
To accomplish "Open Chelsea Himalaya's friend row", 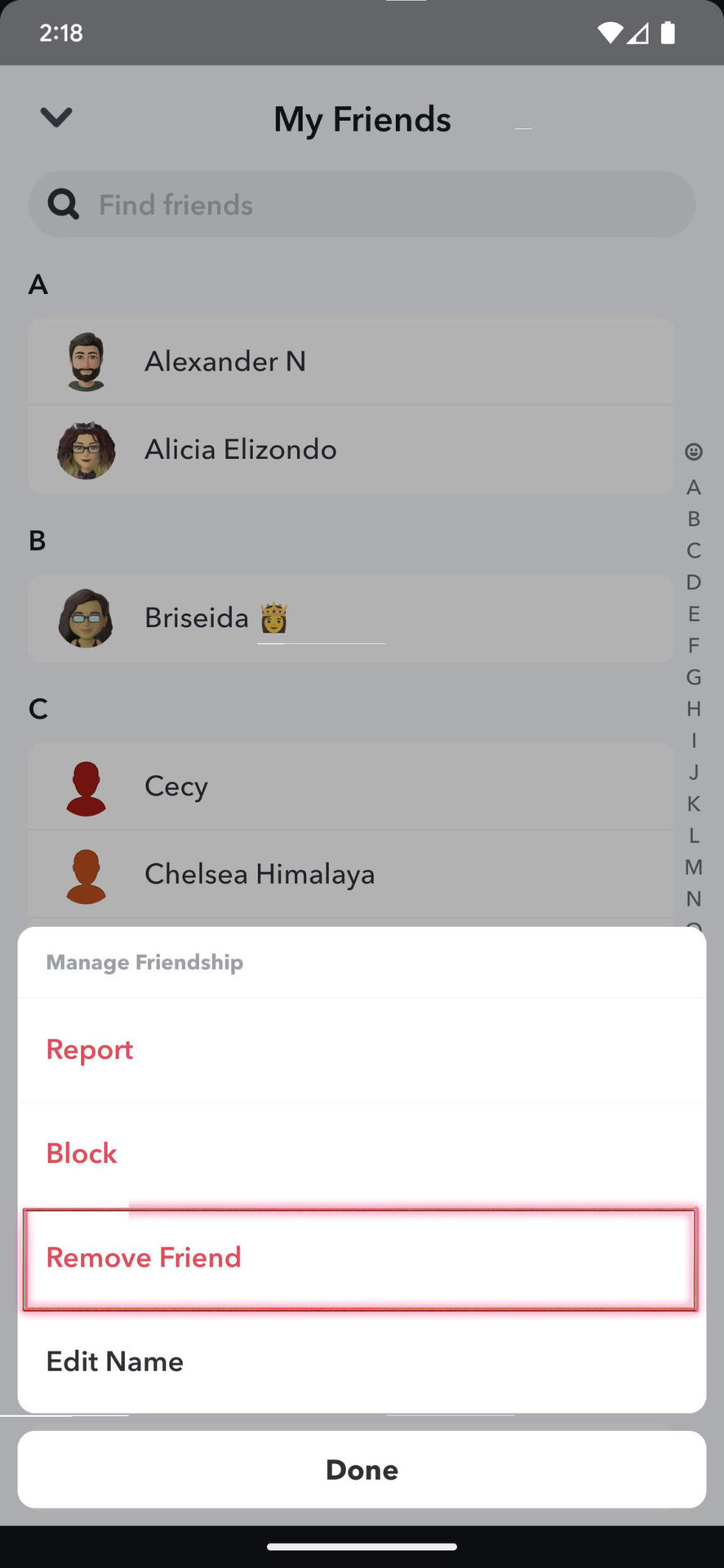I will (351, 874).
